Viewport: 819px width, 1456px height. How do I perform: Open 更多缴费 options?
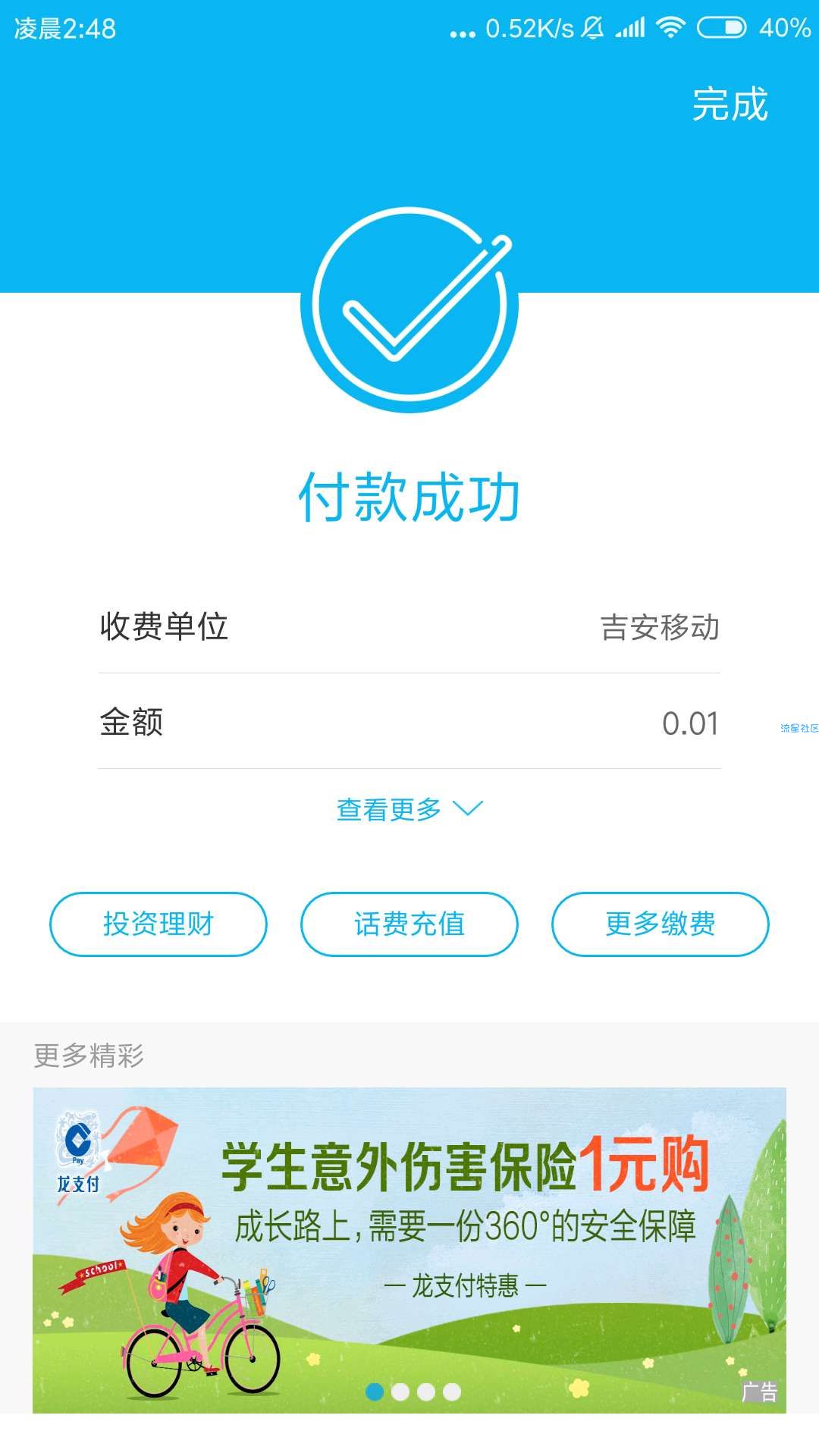(x=661, y=924)
